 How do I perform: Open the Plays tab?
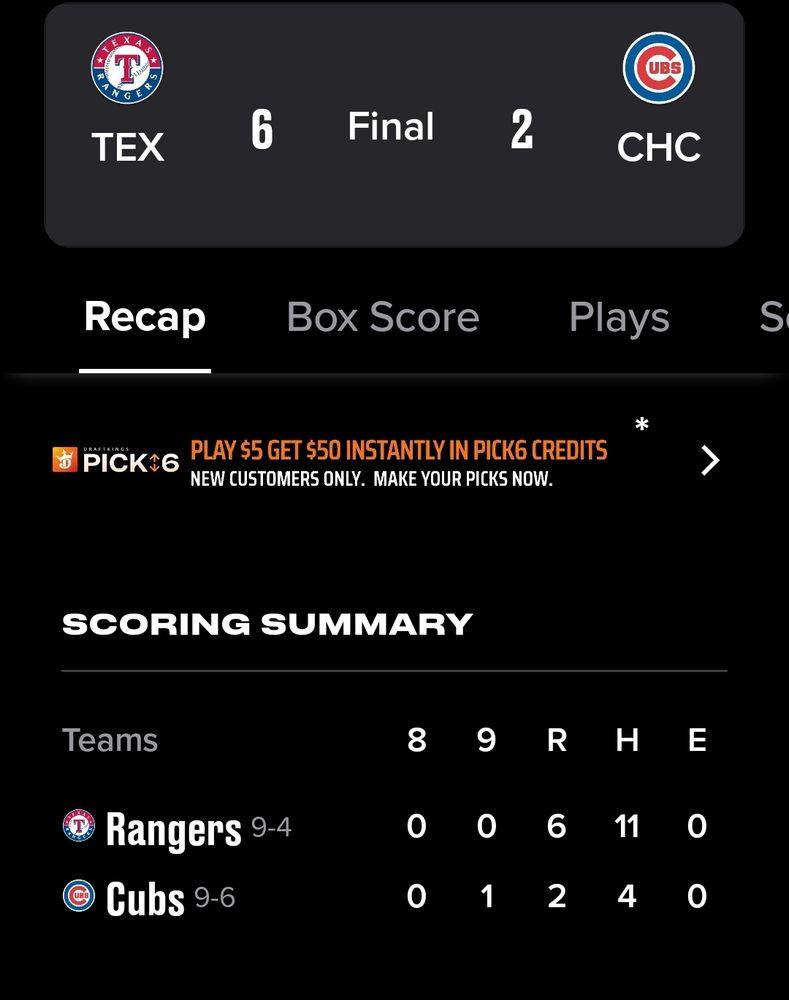click(619, 318)
